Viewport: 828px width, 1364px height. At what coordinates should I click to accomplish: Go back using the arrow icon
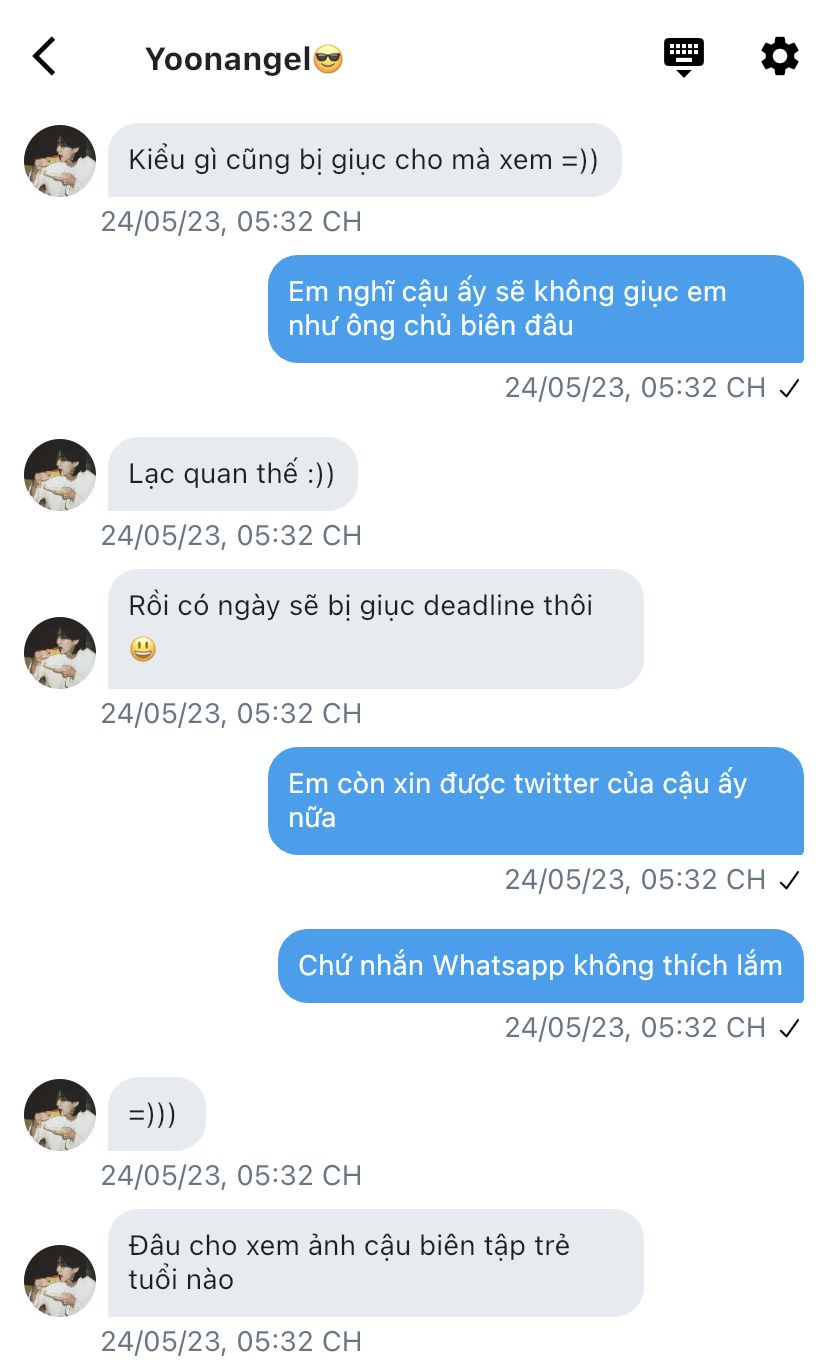pos(44,57)
